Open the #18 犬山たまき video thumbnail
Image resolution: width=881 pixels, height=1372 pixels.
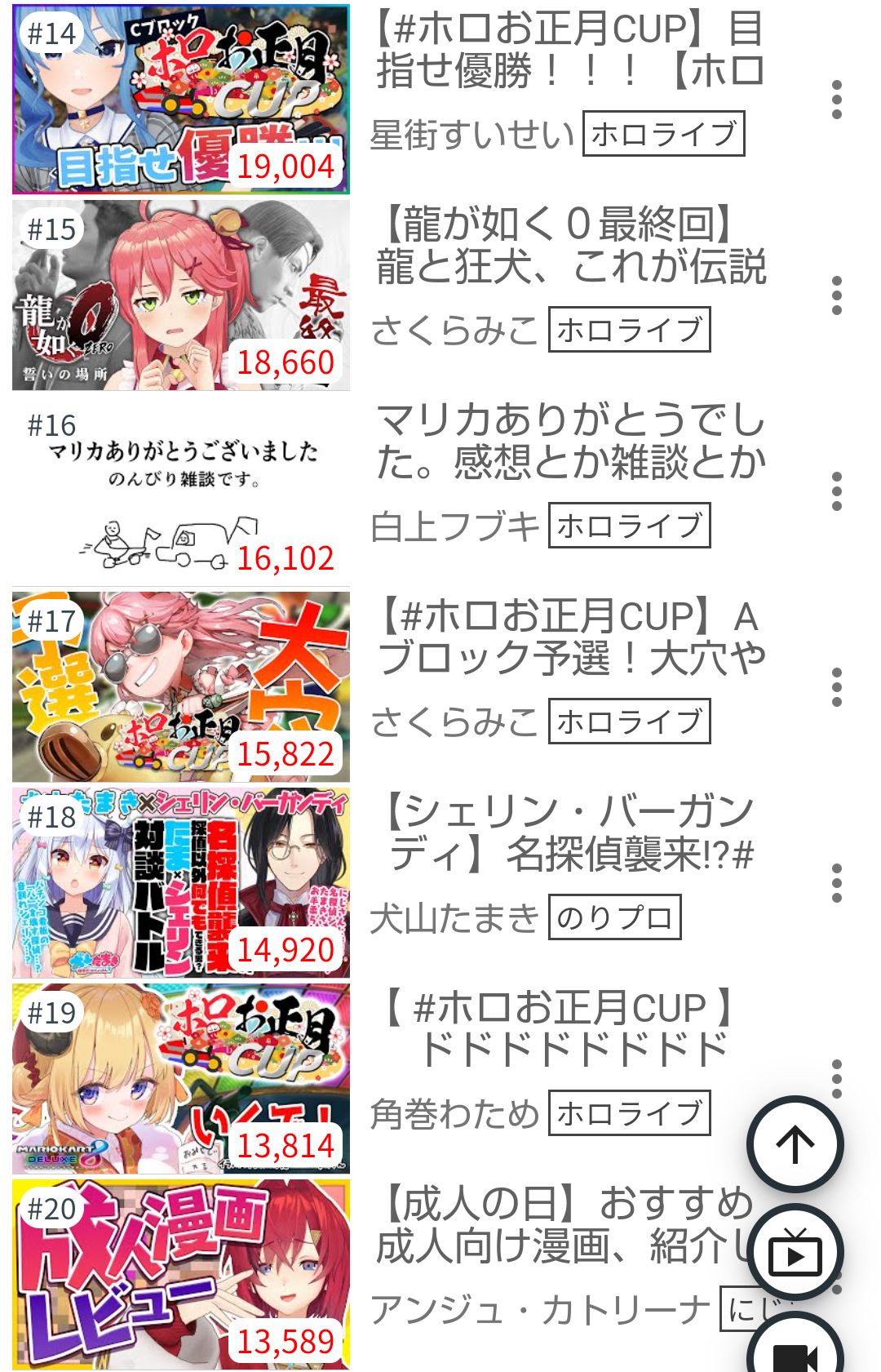coord(181,883)
